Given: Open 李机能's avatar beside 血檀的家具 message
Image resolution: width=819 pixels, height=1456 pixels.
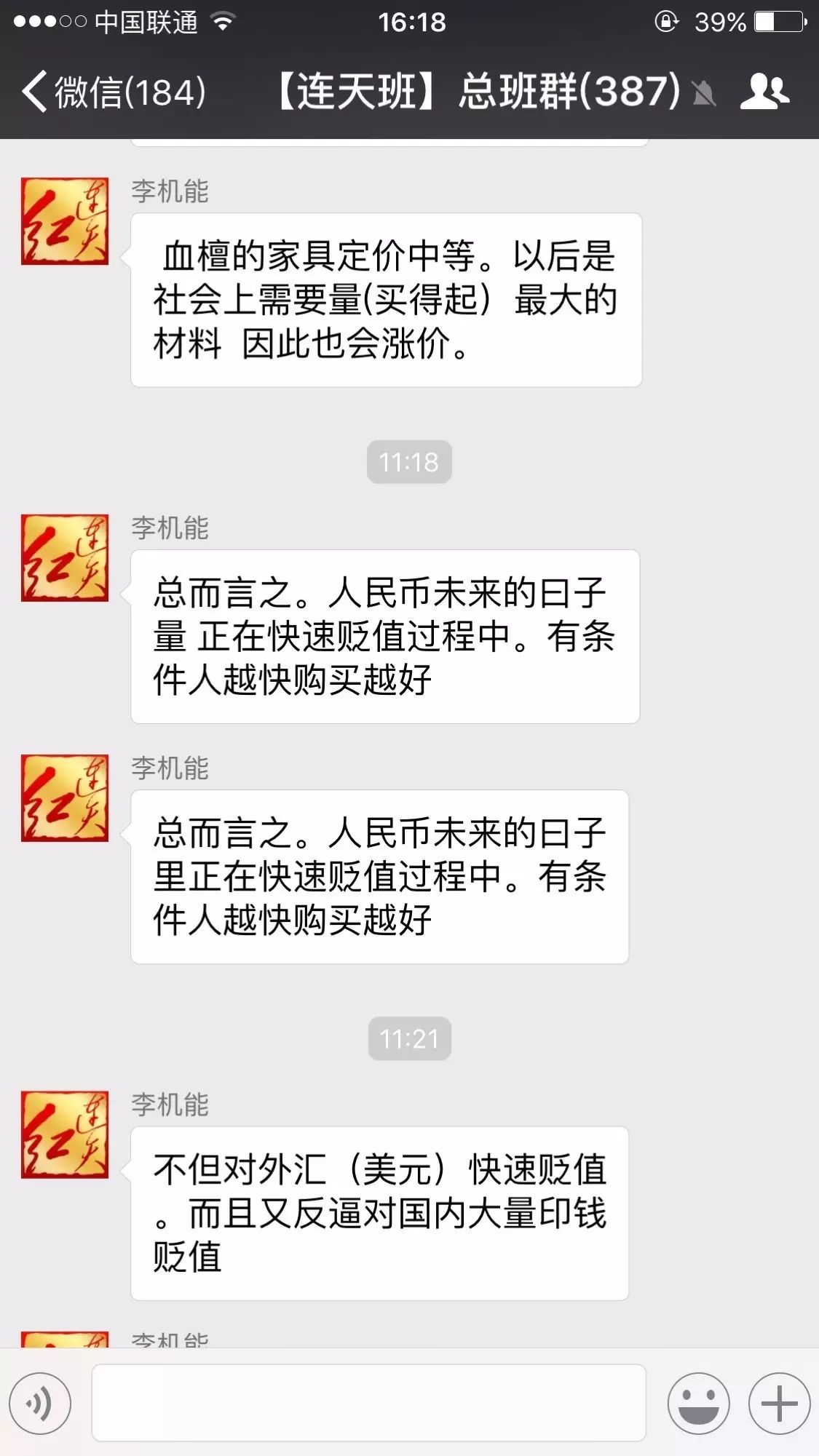Looking at the screenshot, I should (x=65, y=221).
